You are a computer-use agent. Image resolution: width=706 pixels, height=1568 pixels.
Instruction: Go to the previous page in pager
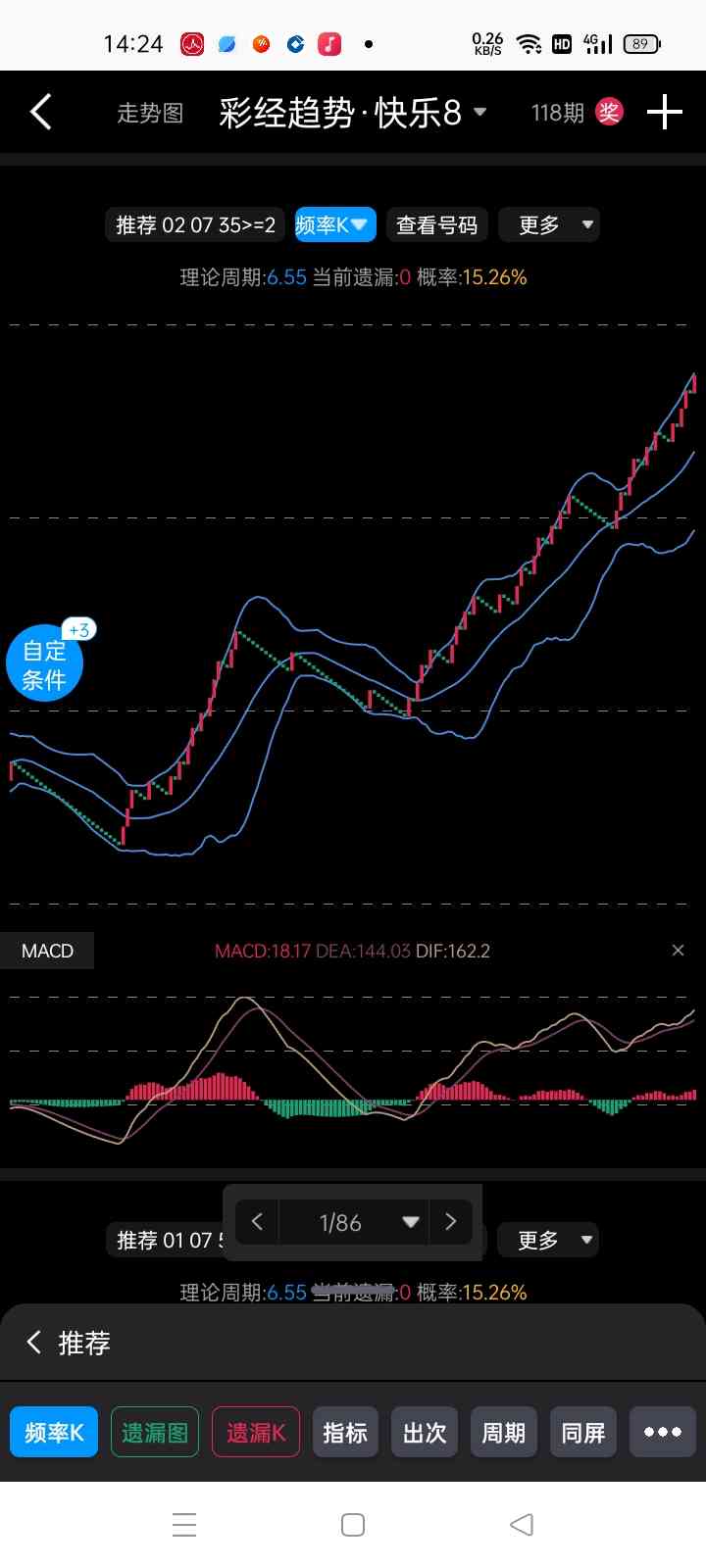[x=258, y=1221]
